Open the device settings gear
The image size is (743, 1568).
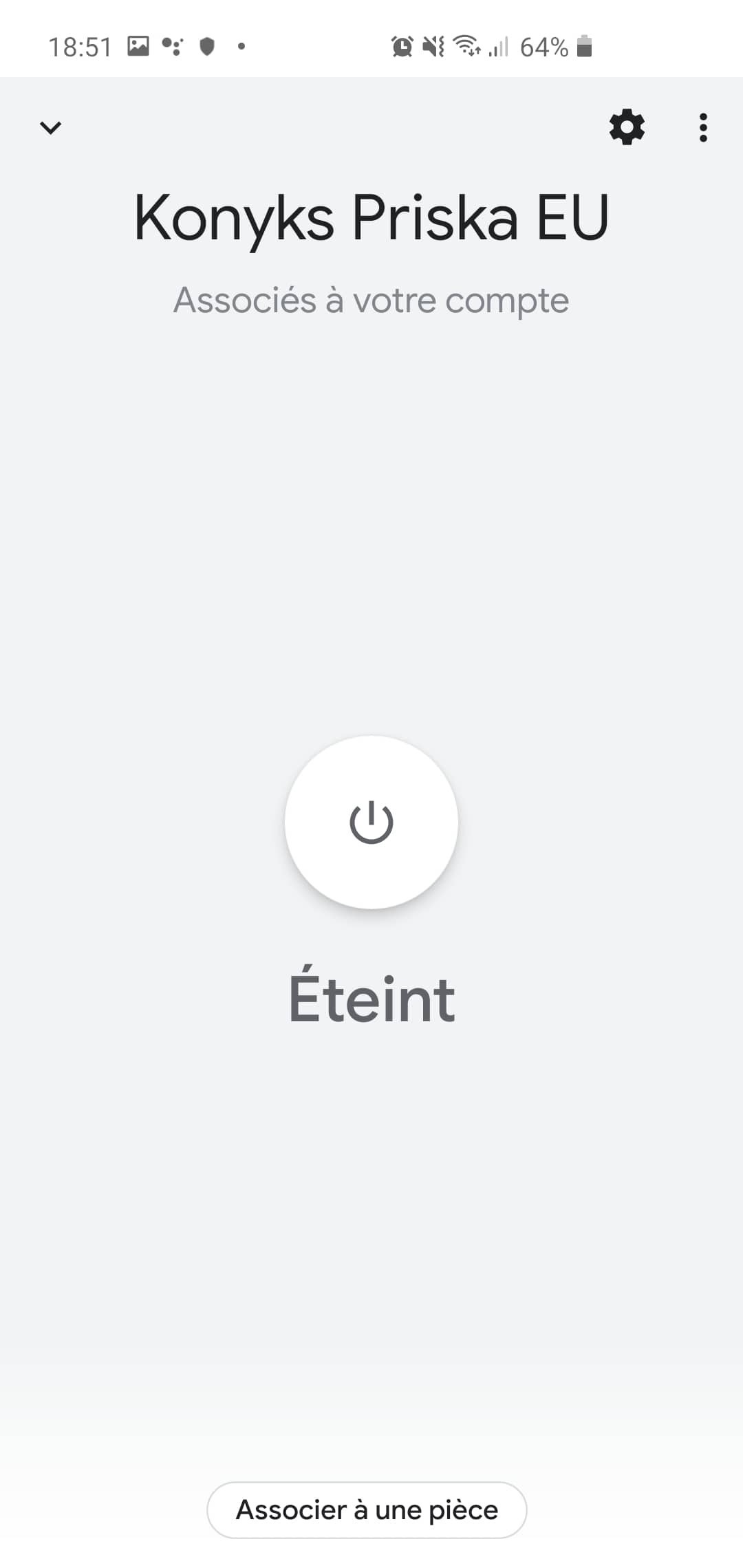[627, 127]
